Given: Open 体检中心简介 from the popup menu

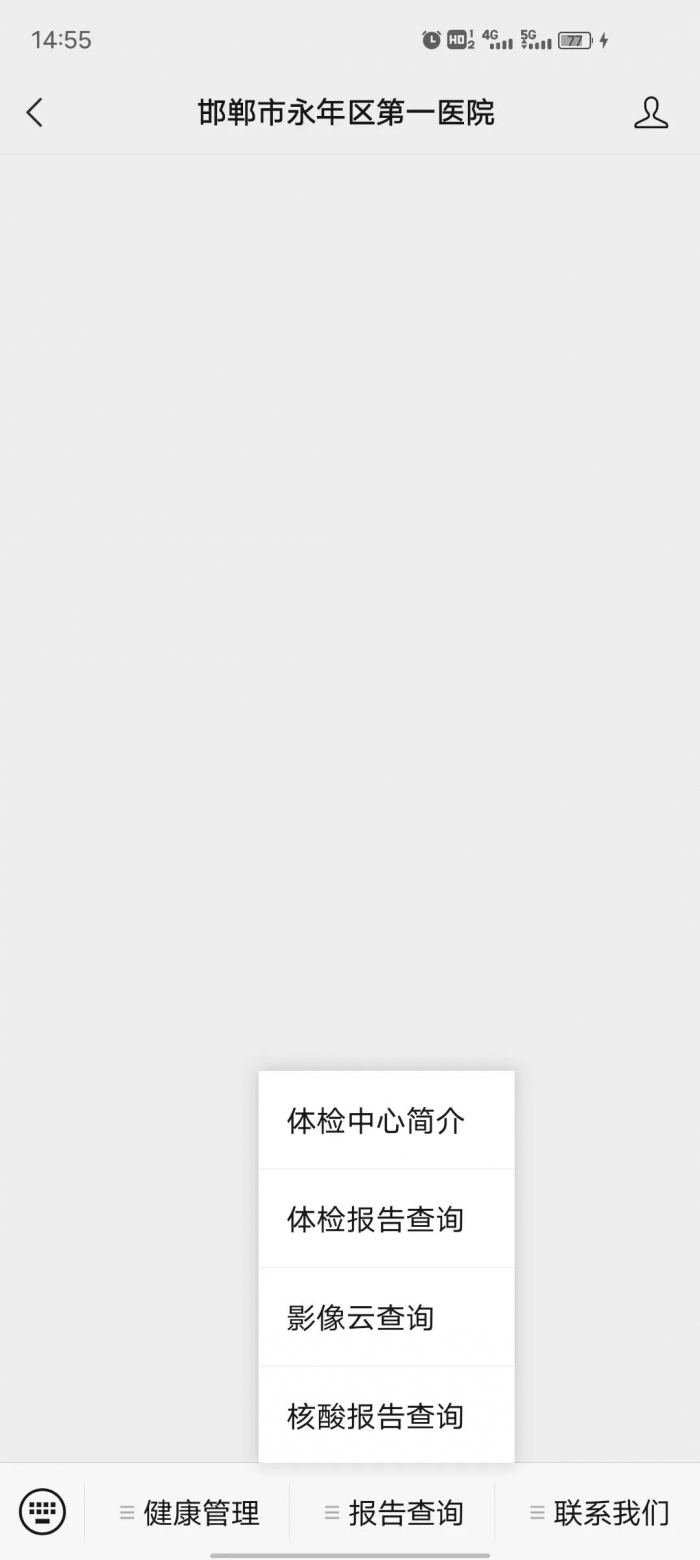Looking at the screenshot, I should [386, 1121].
